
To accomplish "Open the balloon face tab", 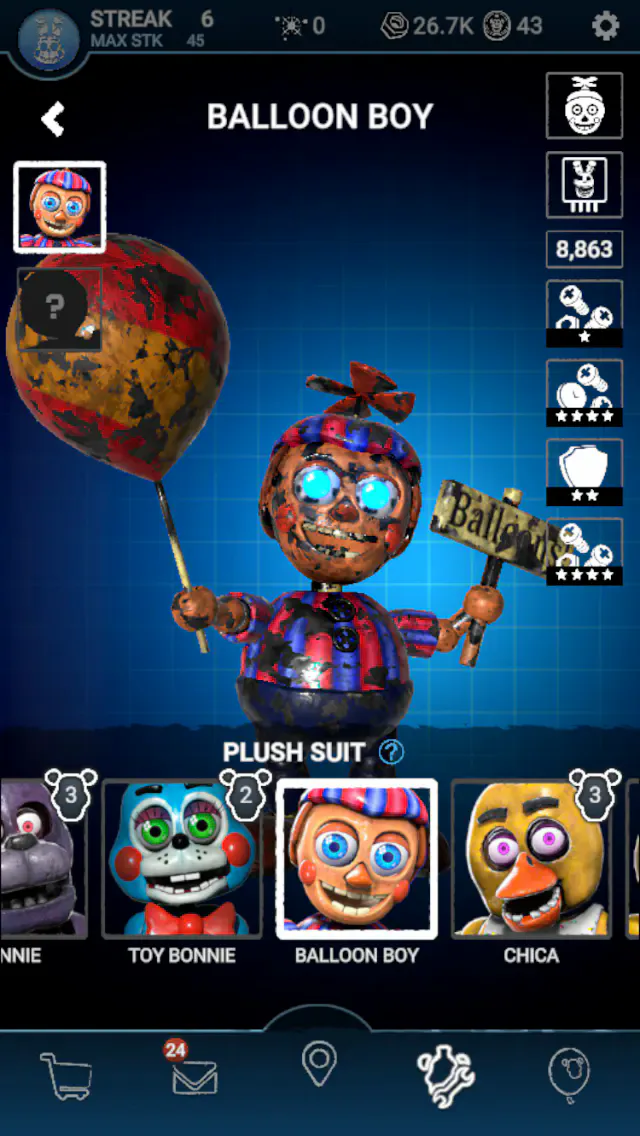I will tap(569, 1076).
